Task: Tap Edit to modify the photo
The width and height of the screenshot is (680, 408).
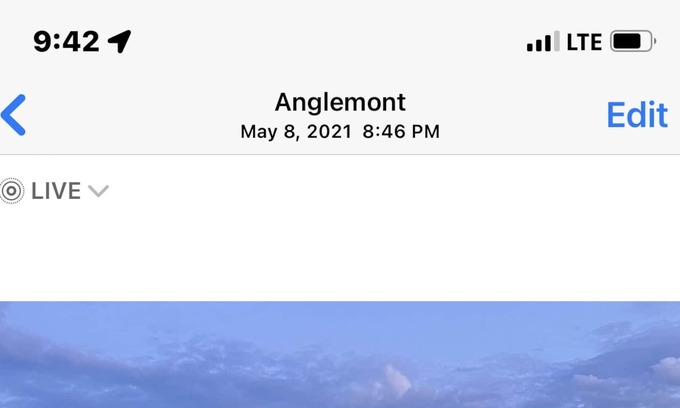Action: (636, 115)
